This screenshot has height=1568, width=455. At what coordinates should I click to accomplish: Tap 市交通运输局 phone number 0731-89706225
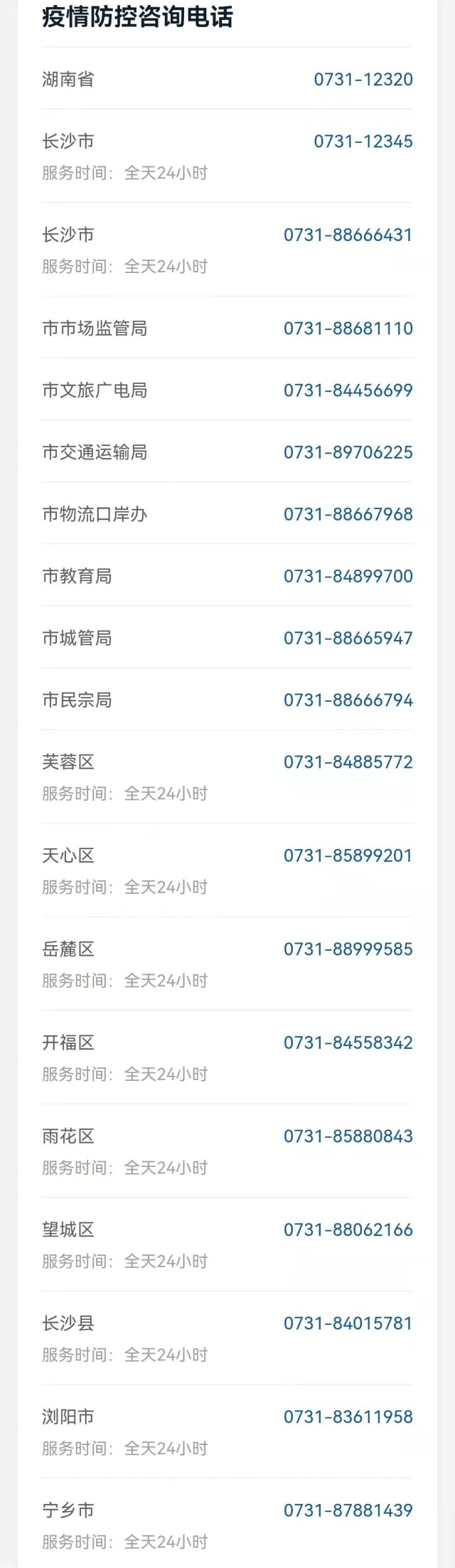pyautogui.click(x=348, y=452)
